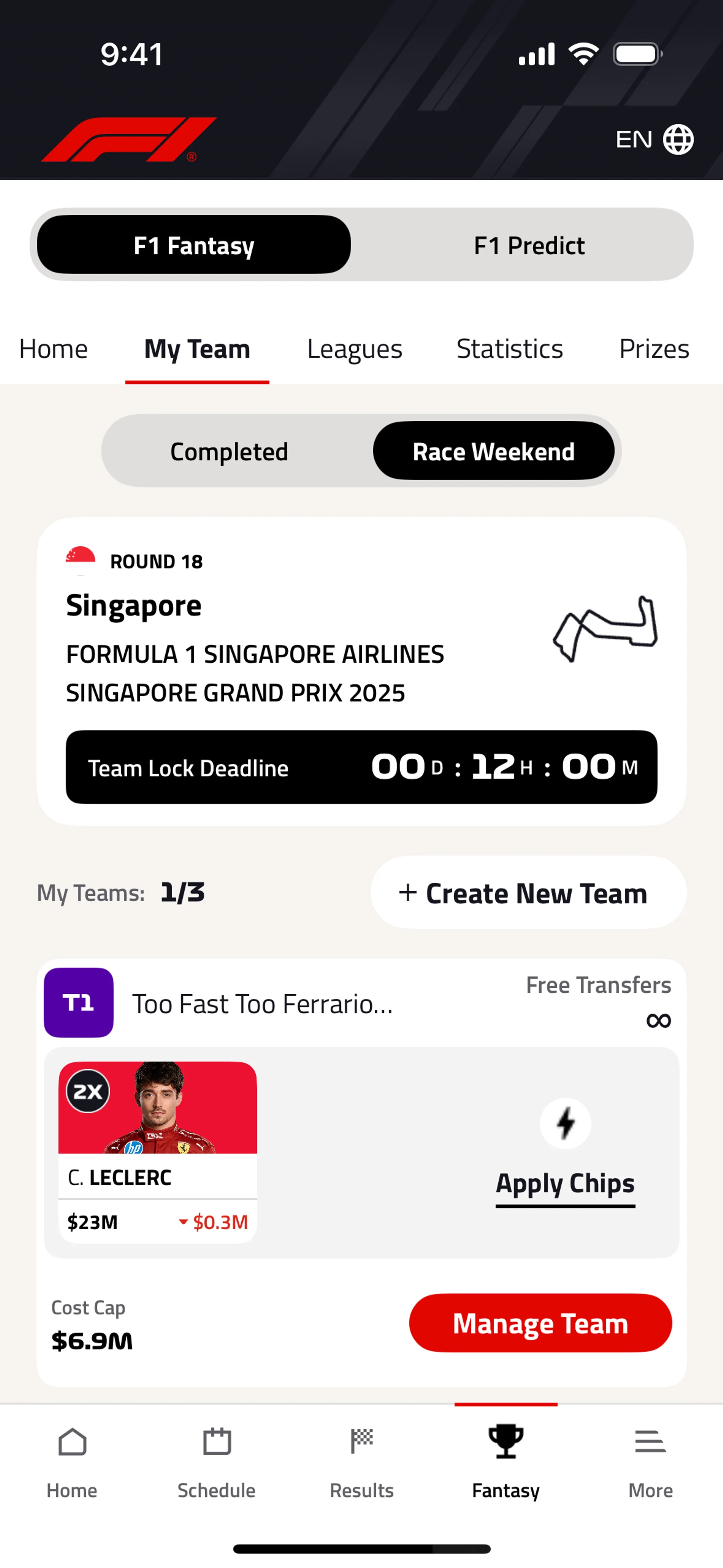Create a new team
The width and height of the screenshot is (723, 1568).
tap(528, 893)
